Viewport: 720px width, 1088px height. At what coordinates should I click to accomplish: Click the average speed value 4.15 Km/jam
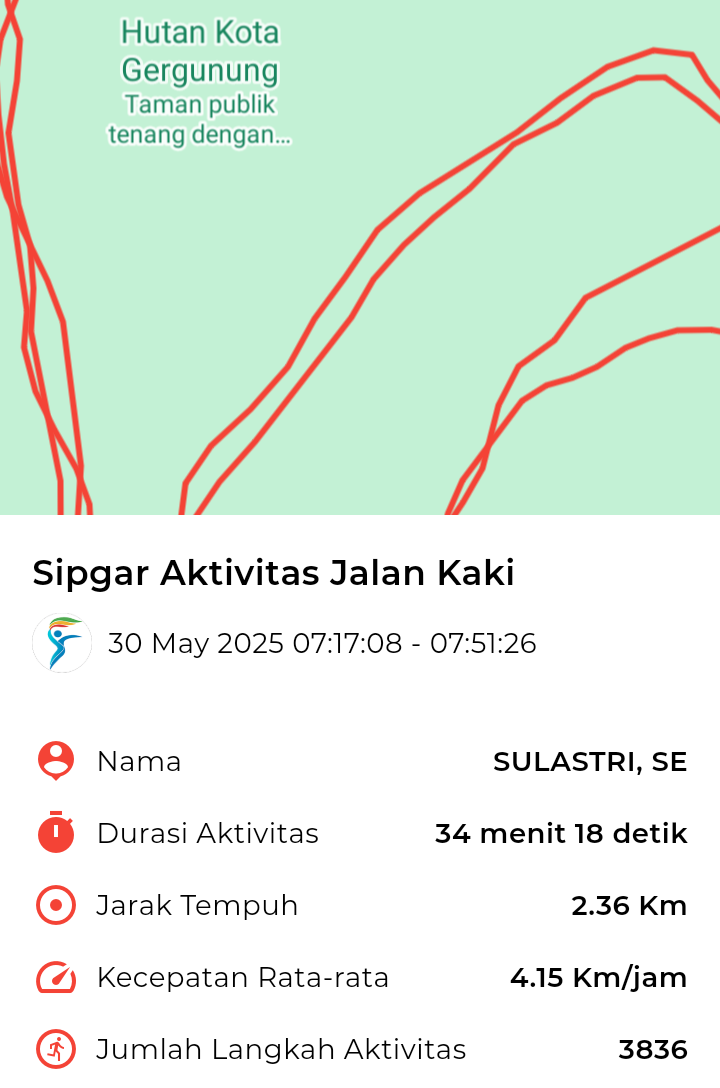[x=599, y=977]
